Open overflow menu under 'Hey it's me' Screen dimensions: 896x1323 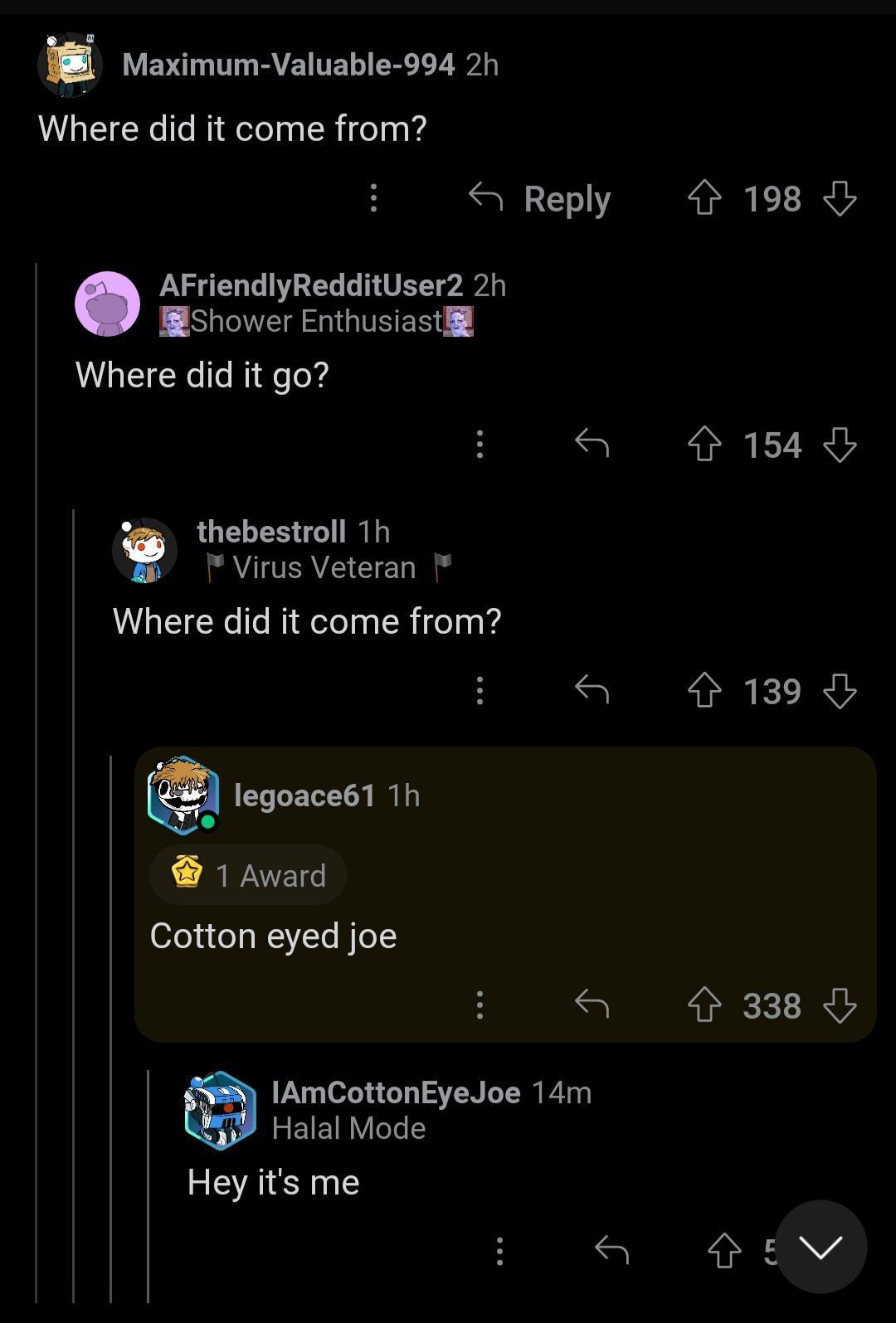point(500,1251)
